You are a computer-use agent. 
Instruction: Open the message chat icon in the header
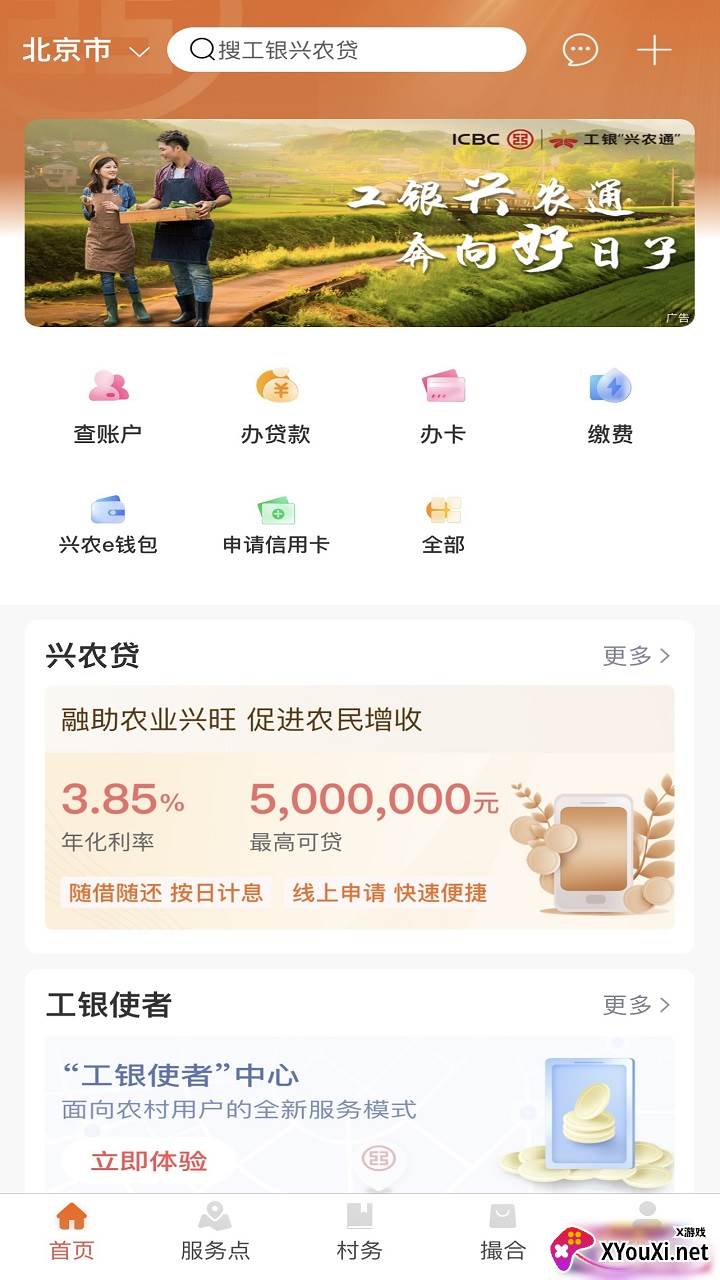click(x=580, y=48)
